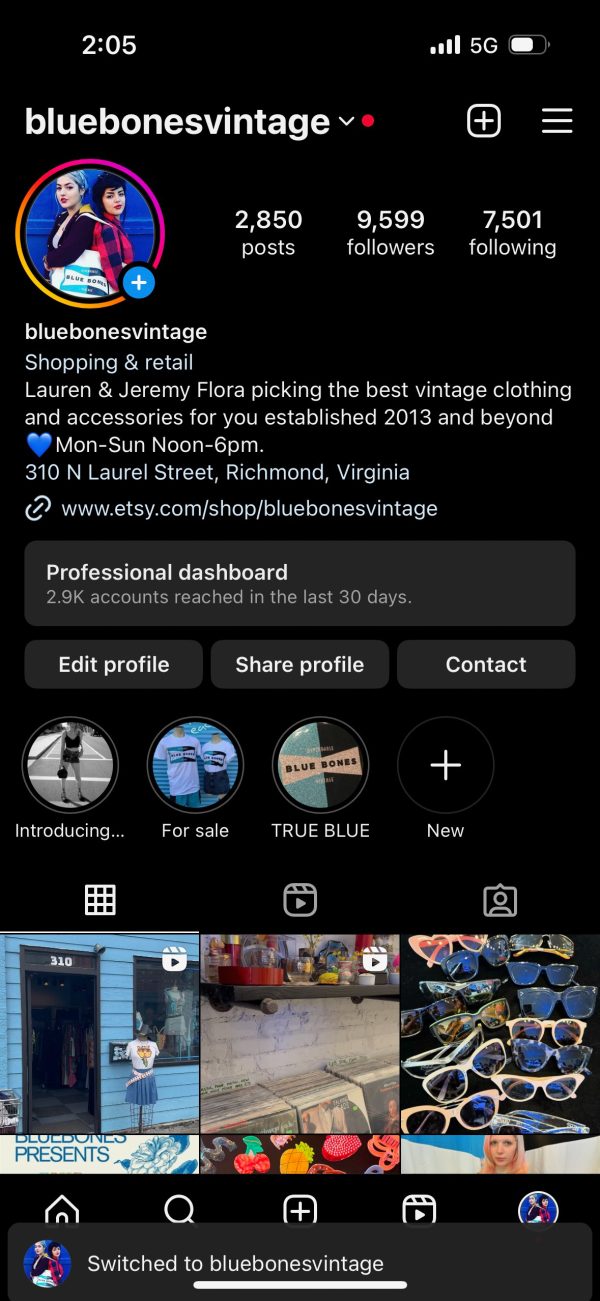View the 9,599 followers list
Viewport: 600px width, 1301px height.
click(390, 232)
